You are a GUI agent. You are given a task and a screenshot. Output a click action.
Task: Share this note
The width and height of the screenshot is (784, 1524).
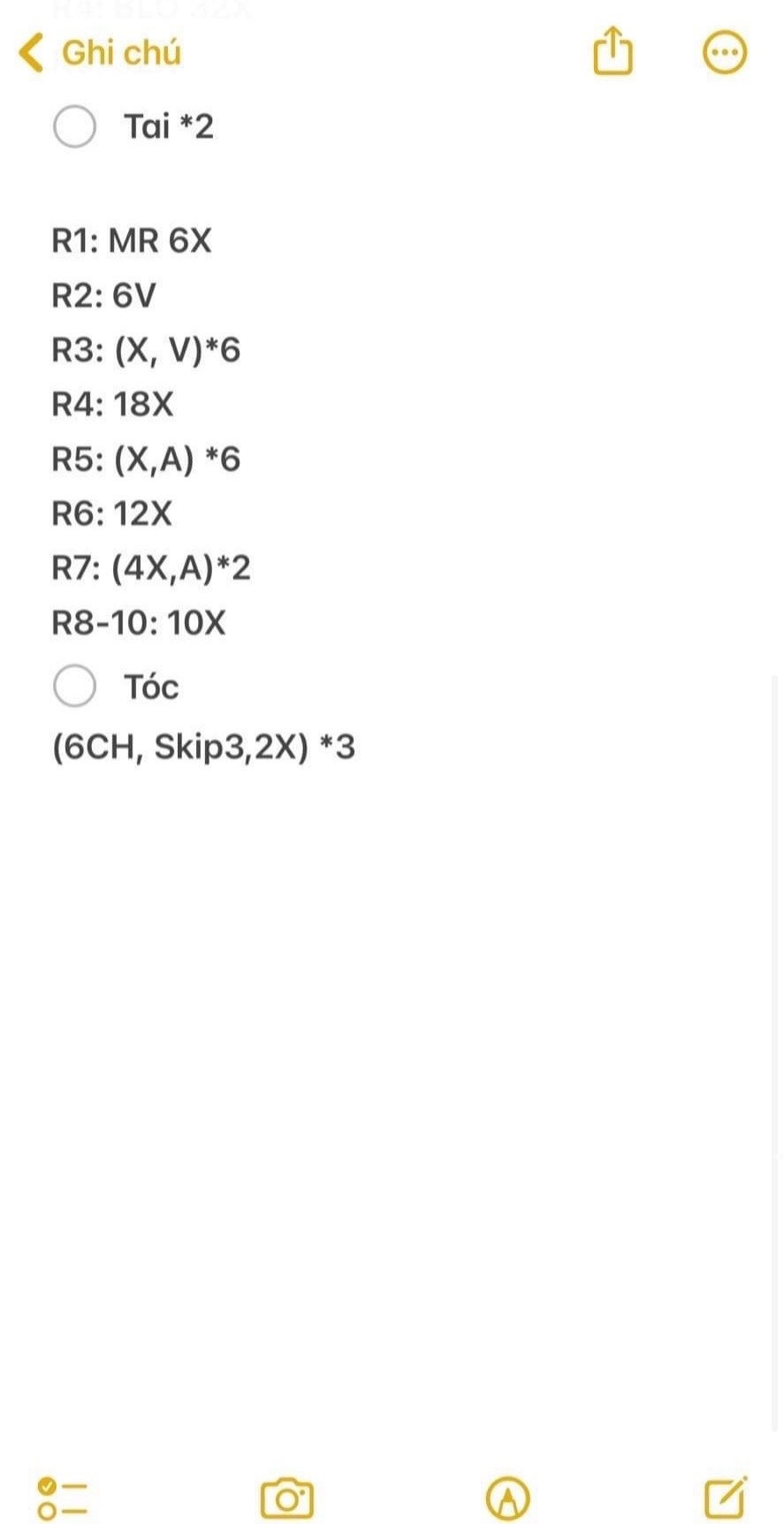[x=613, y=51]
